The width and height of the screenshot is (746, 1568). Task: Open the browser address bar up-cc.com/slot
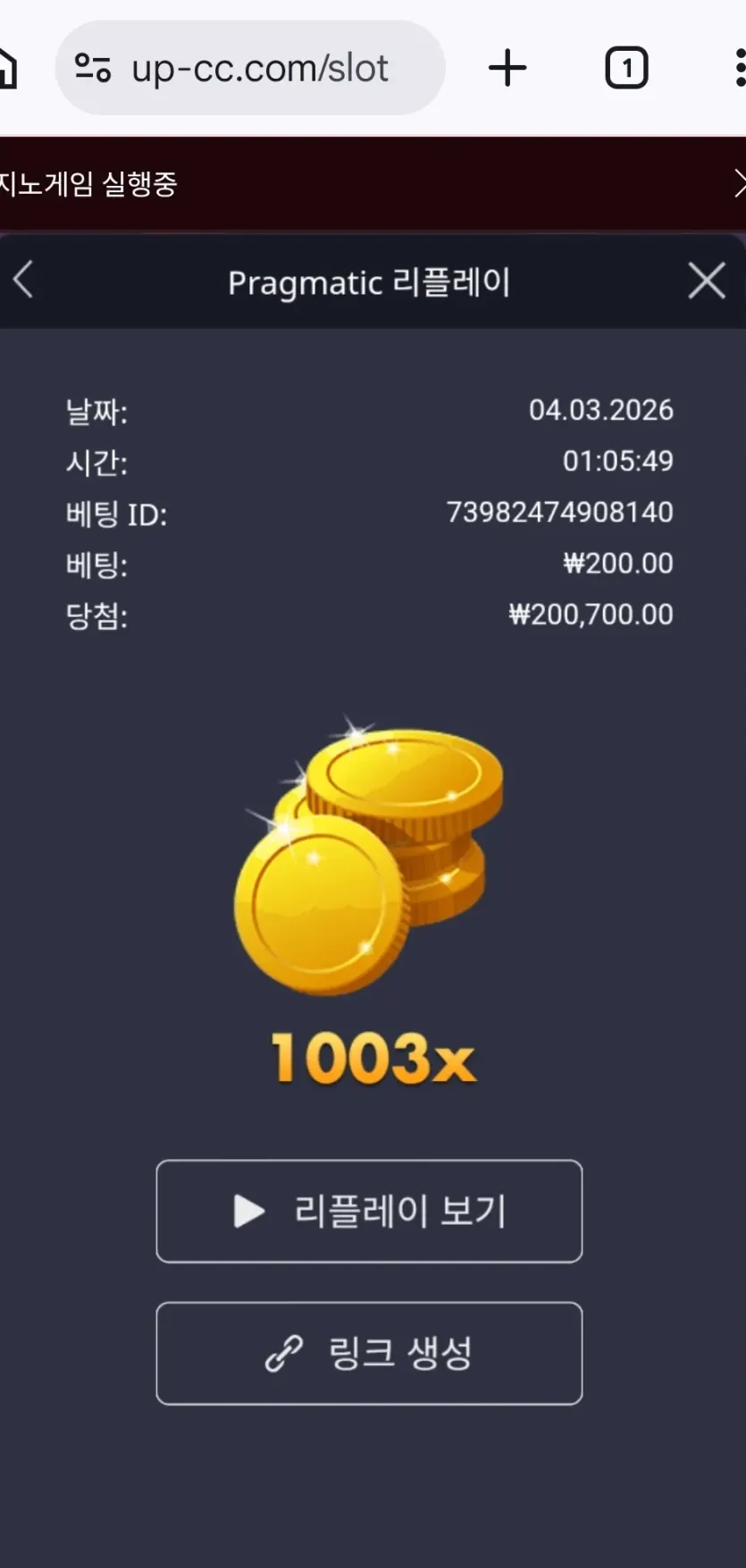tap(250, 68)
